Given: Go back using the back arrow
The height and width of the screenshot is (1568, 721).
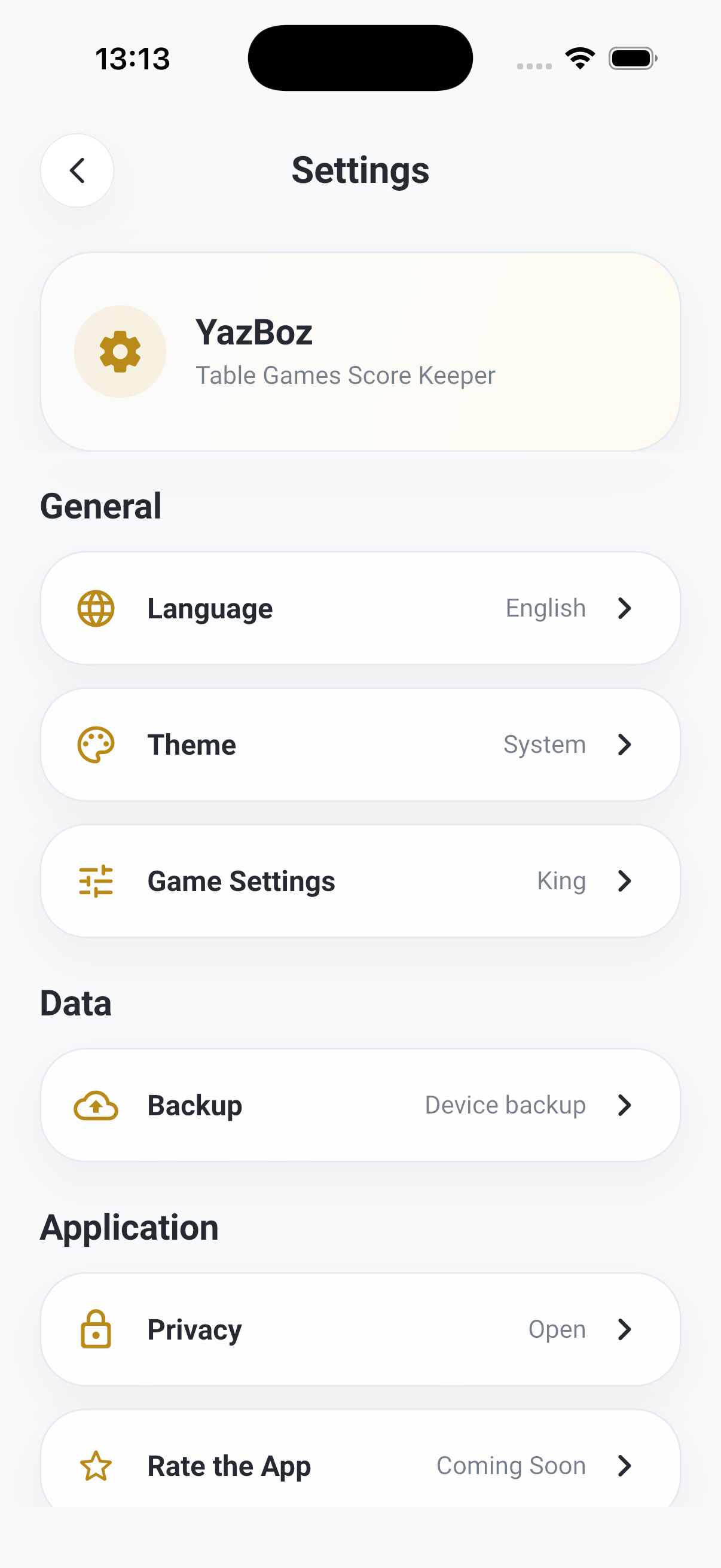Looking at the screenshot, I should [77, 170].
